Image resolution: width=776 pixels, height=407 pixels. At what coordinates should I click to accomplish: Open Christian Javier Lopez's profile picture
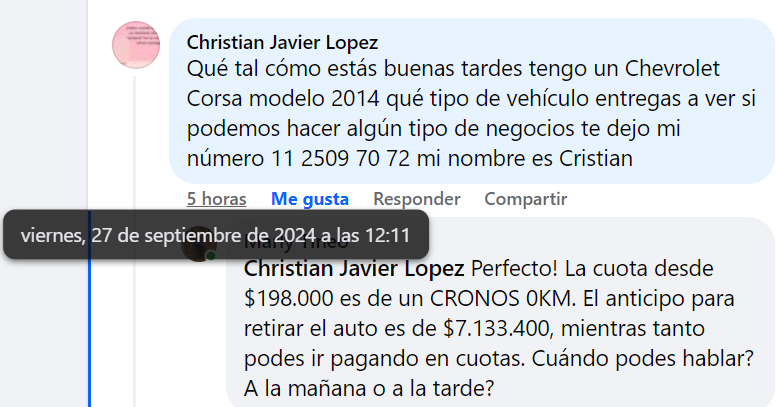[136, 45]
